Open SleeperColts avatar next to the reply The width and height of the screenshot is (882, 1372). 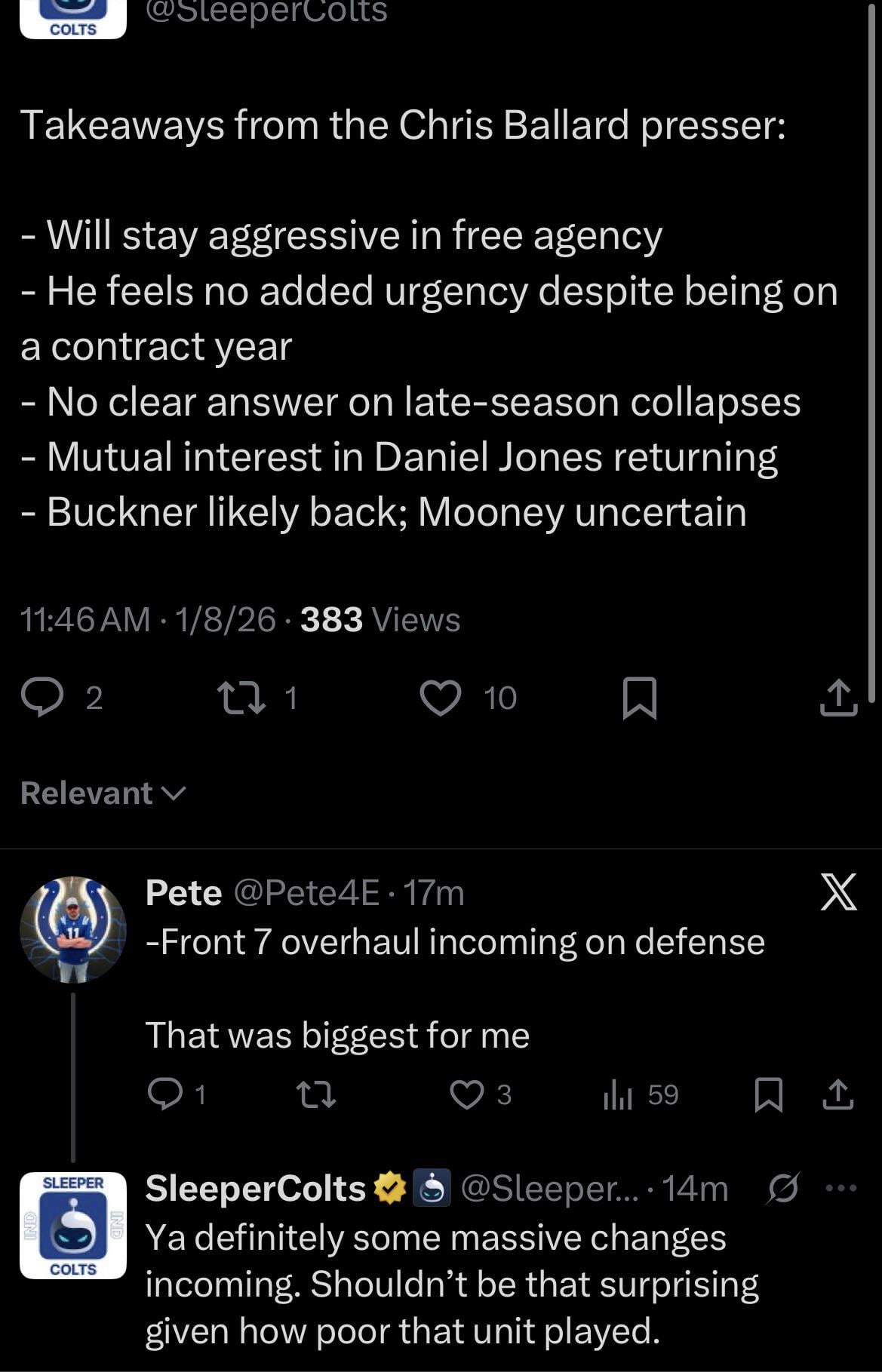(x=73, y=1226)
